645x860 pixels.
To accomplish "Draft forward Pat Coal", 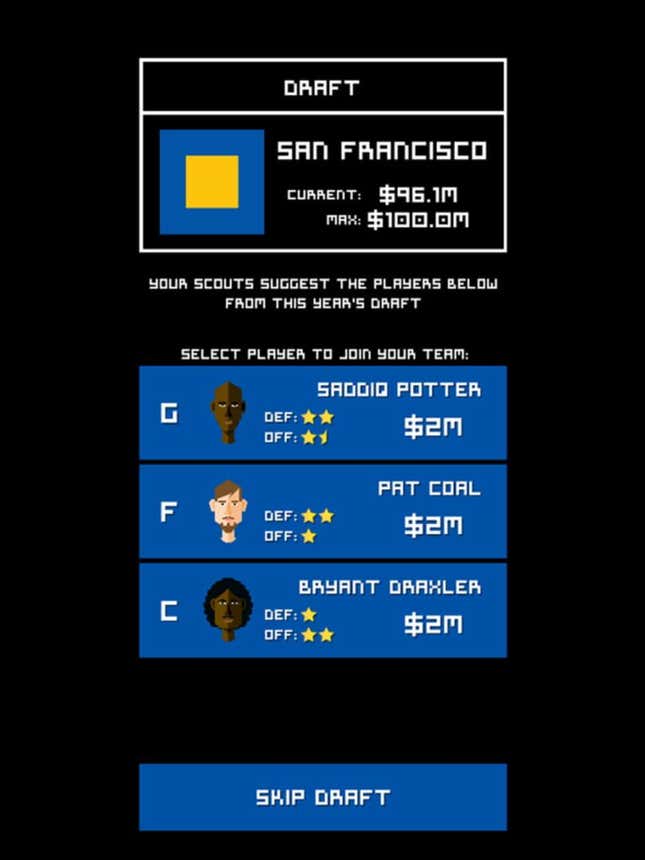I will [x=322, y=511].
